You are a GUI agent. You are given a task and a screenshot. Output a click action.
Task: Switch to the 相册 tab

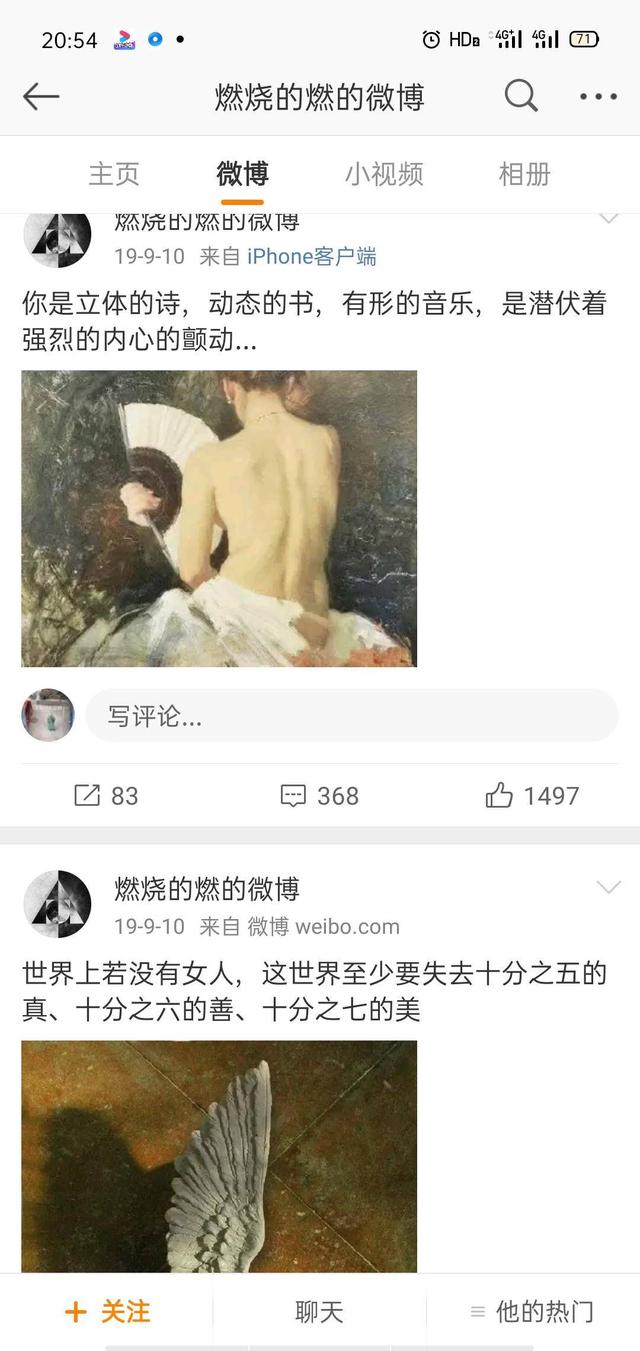pos(524,174)
